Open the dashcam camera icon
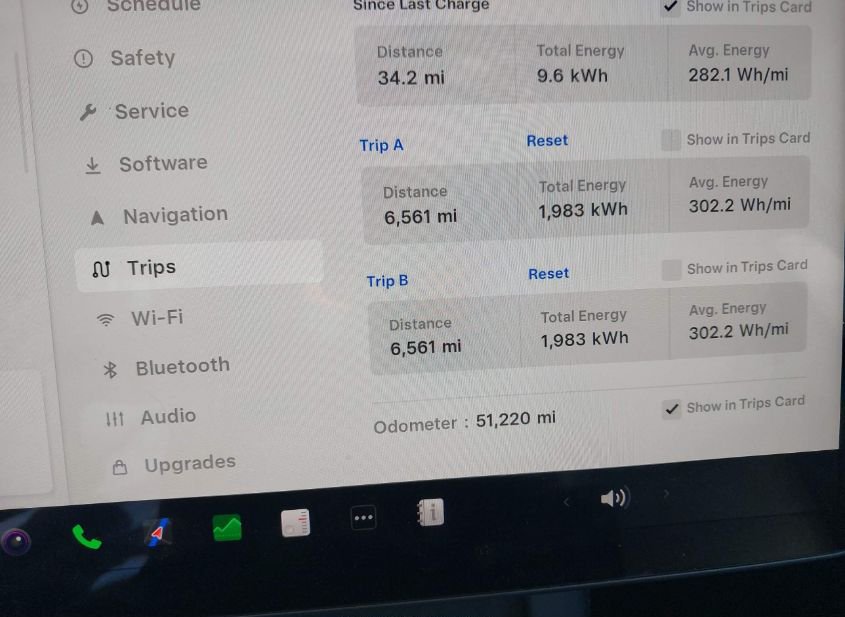Screen dimensions: 845x617 pos(15,542)
